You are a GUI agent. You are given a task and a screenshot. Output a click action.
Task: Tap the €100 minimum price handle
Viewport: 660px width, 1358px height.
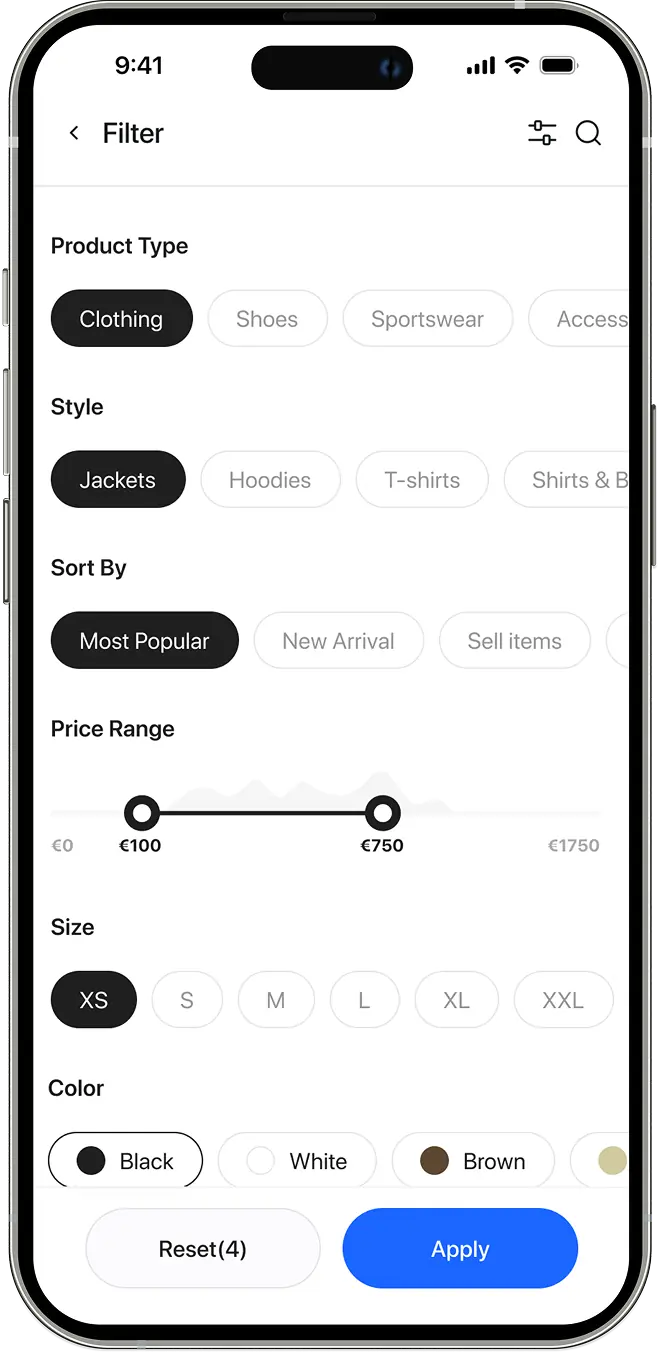[142, 813]
